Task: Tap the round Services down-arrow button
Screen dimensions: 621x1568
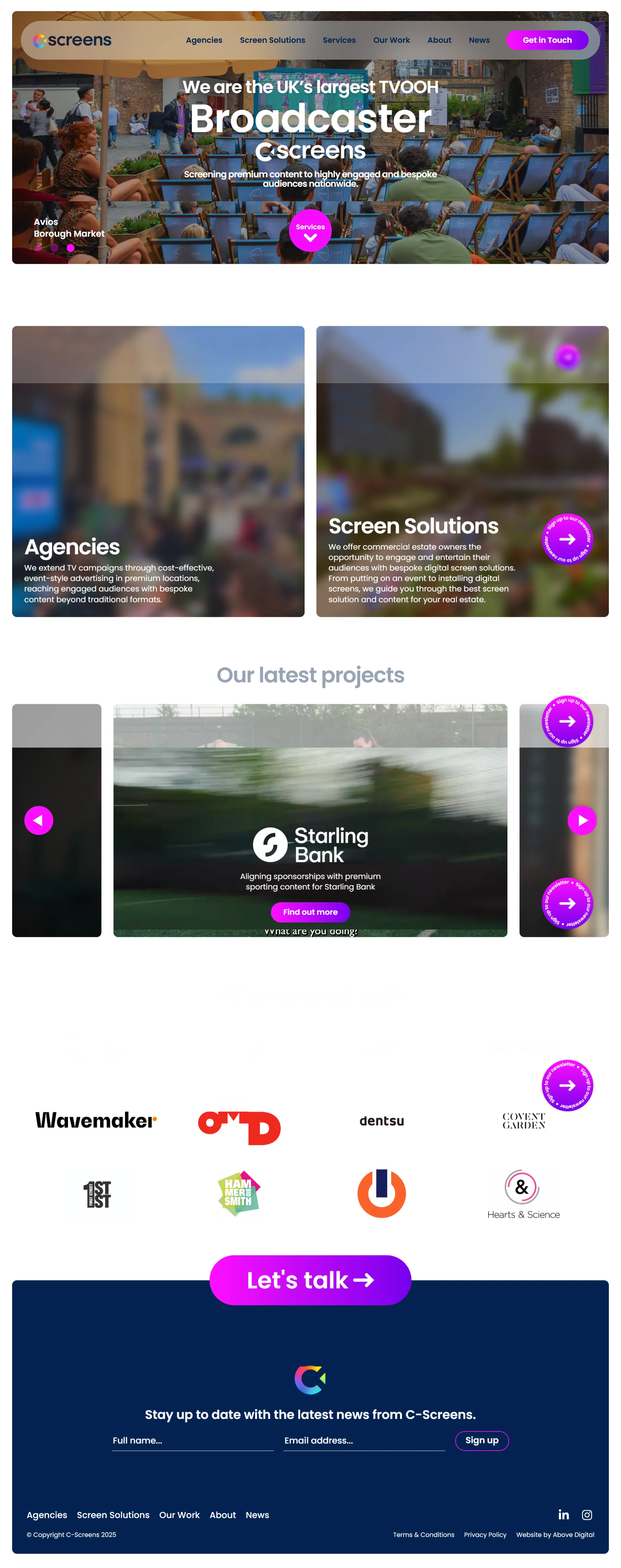Action: tap(310, 231)
